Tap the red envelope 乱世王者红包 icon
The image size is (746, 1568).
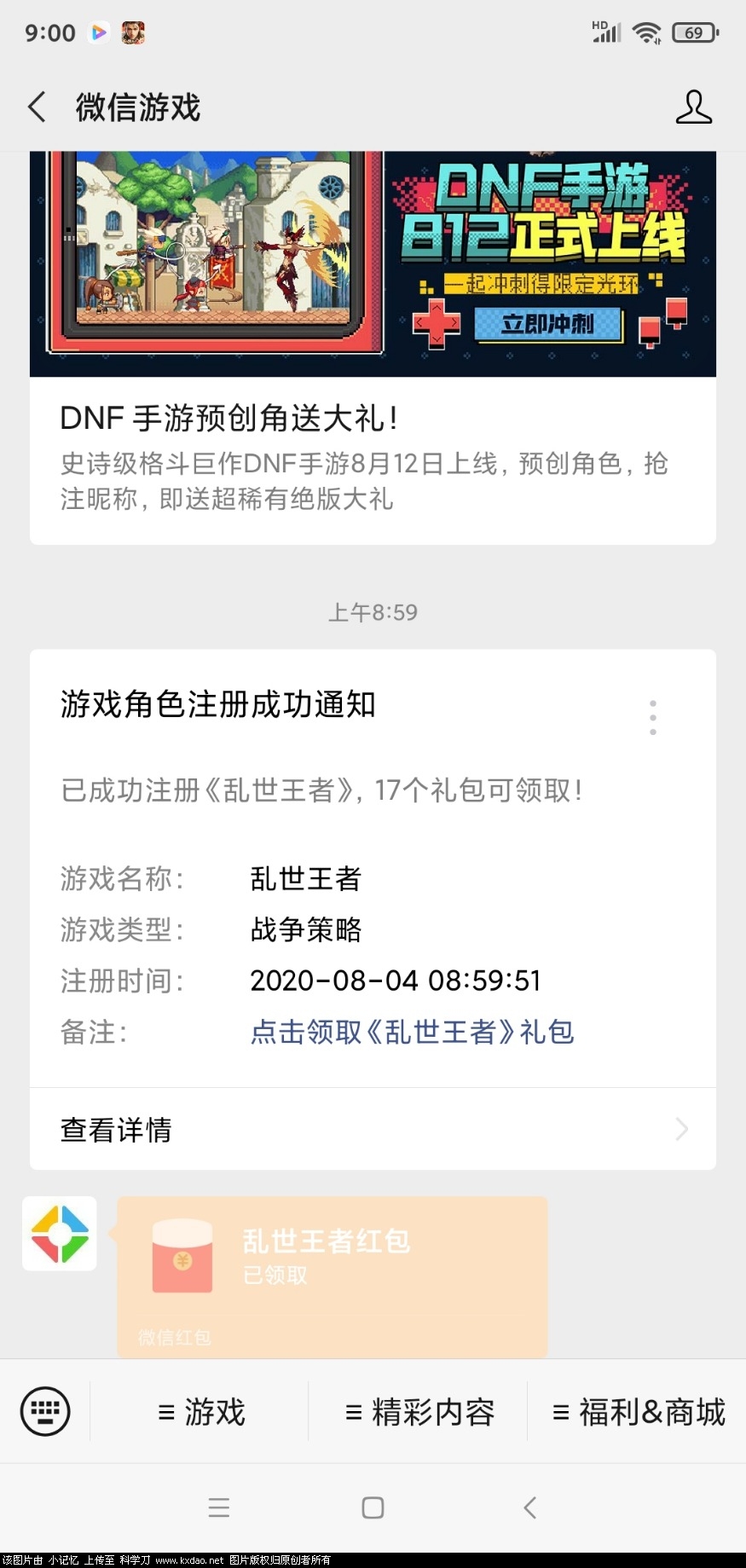point(182,1258)
